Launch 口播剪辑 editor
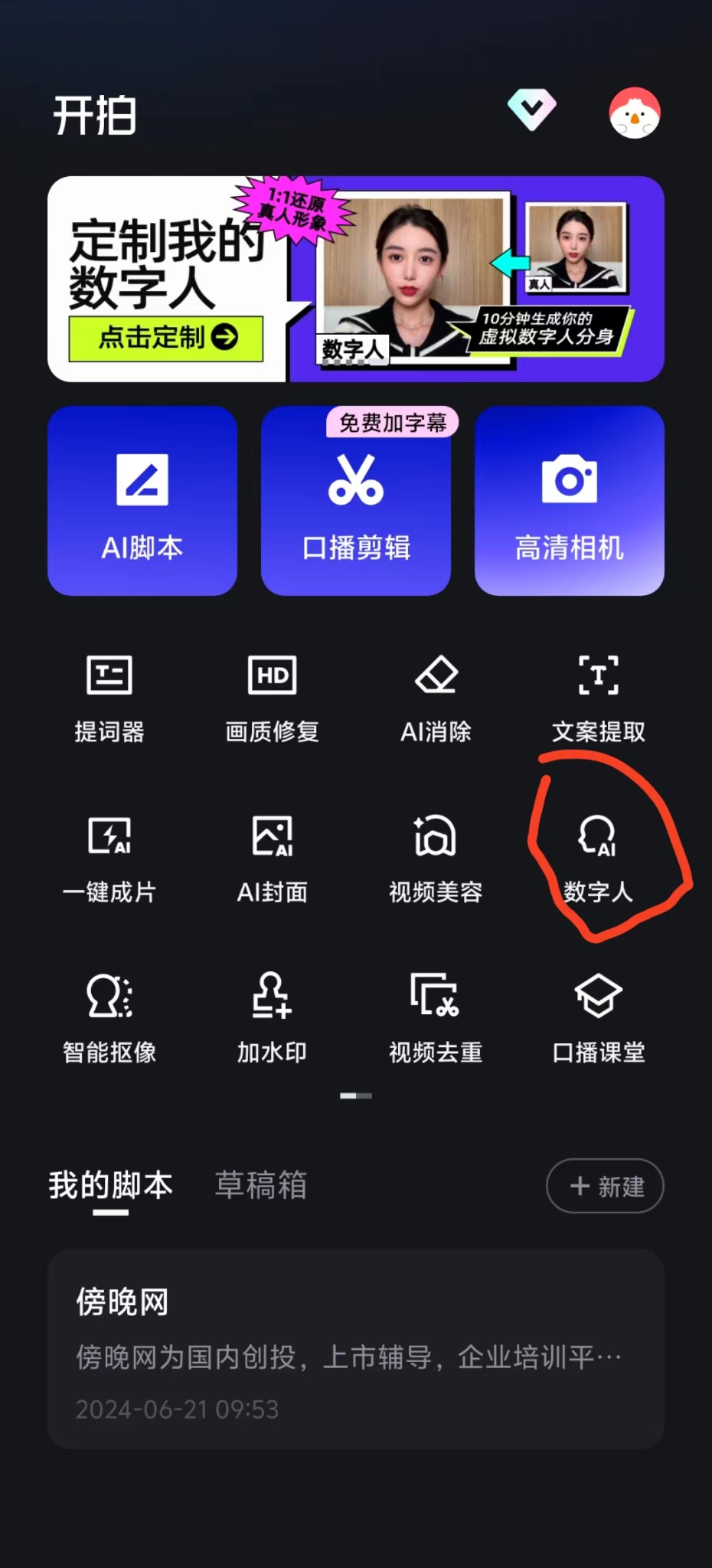The width and height of the screenshot is (712, 1568). tap(356, 501)
